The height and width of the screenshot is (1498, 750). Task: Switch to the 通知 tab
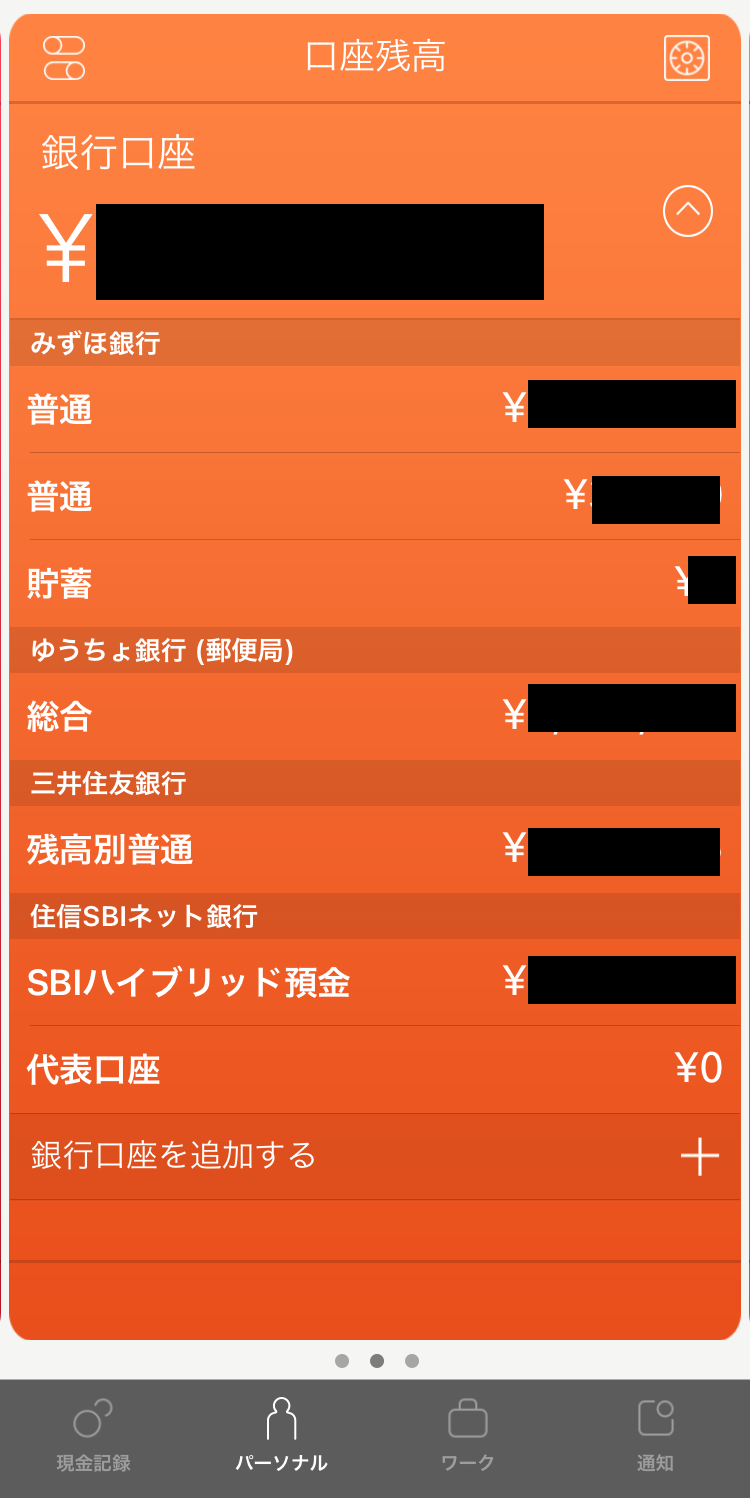[656, 1436]
